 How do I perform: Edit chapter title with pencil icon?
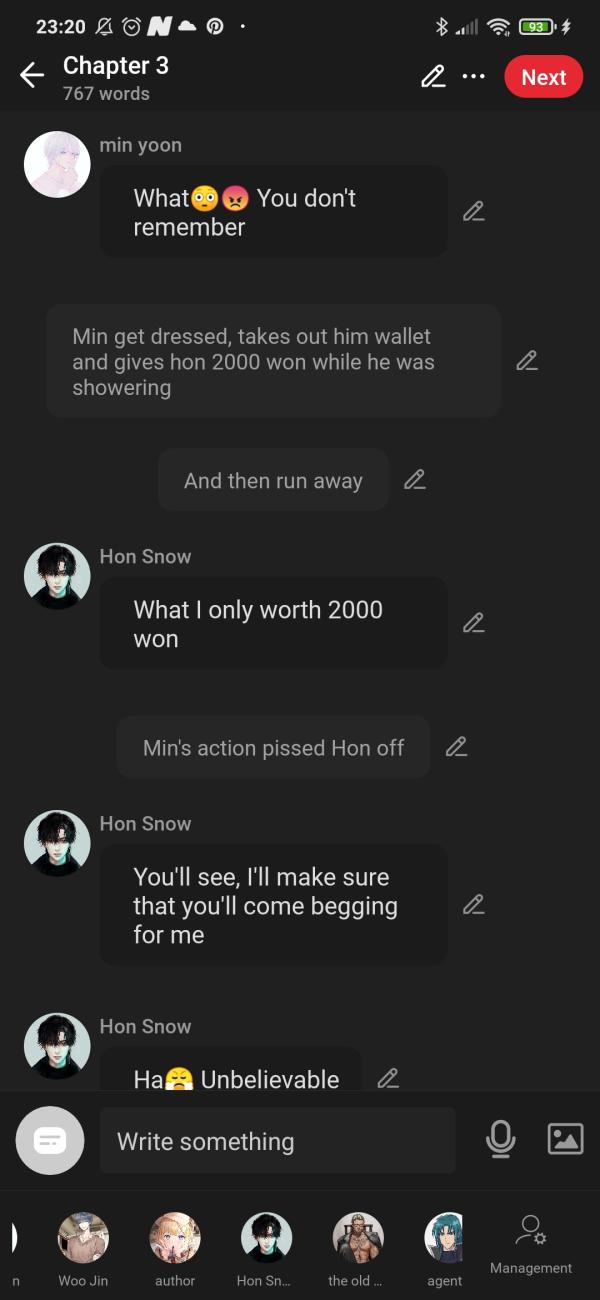click(x=433, y=77)
